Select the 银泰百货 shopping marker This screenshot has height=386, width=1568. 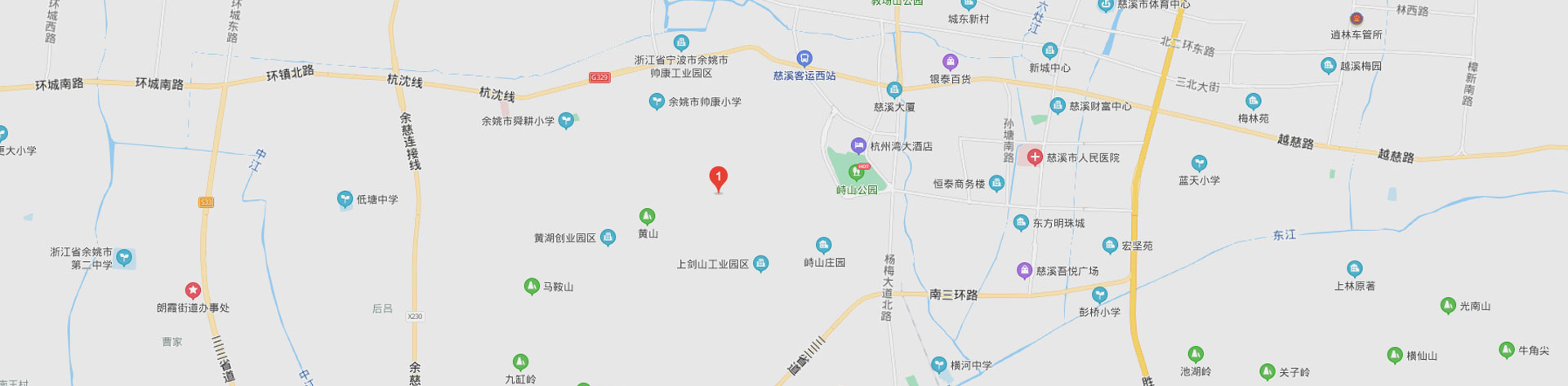click(950, 62)
